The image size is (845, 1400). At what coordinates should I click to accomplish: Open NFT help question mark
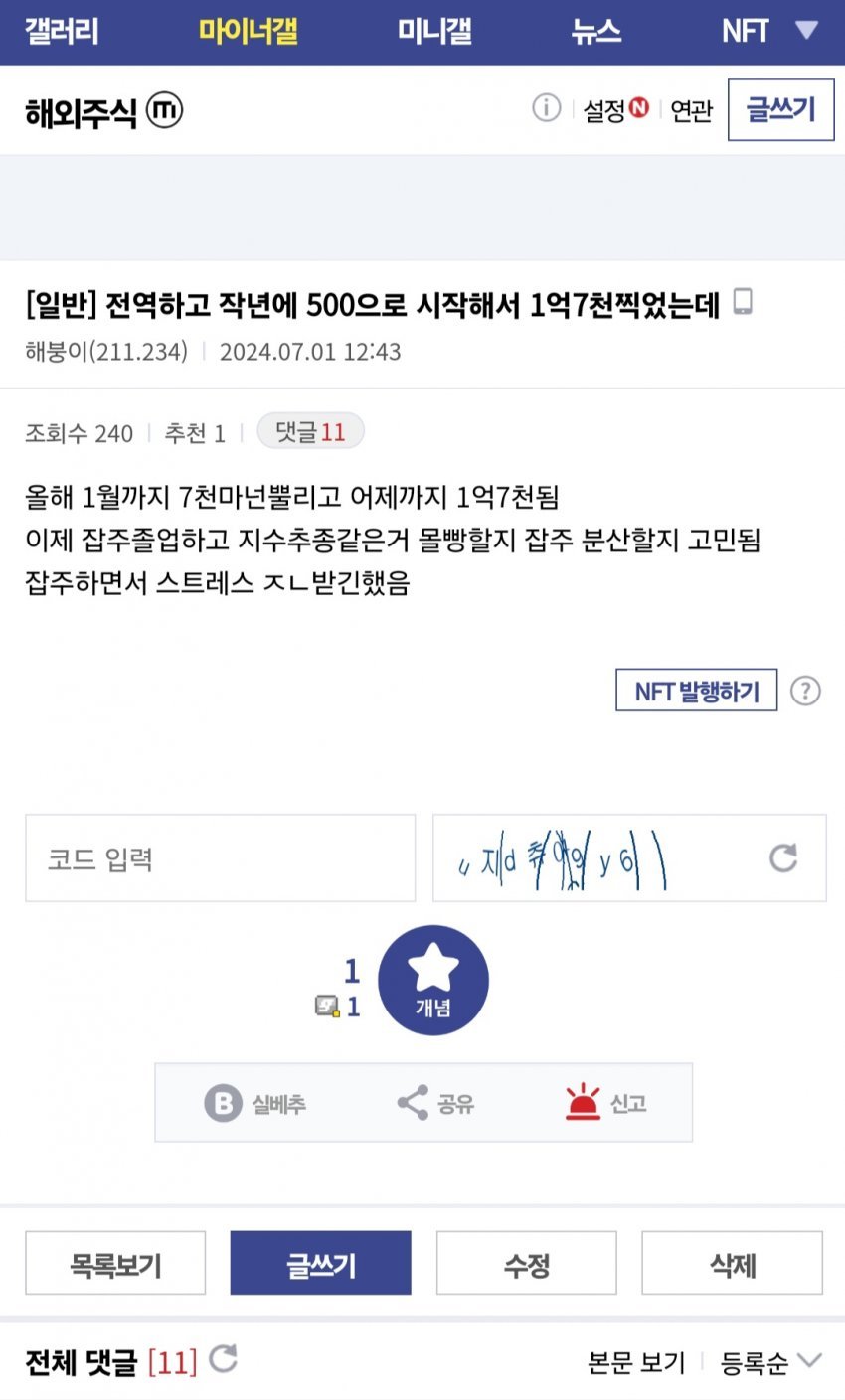[805, 691]
